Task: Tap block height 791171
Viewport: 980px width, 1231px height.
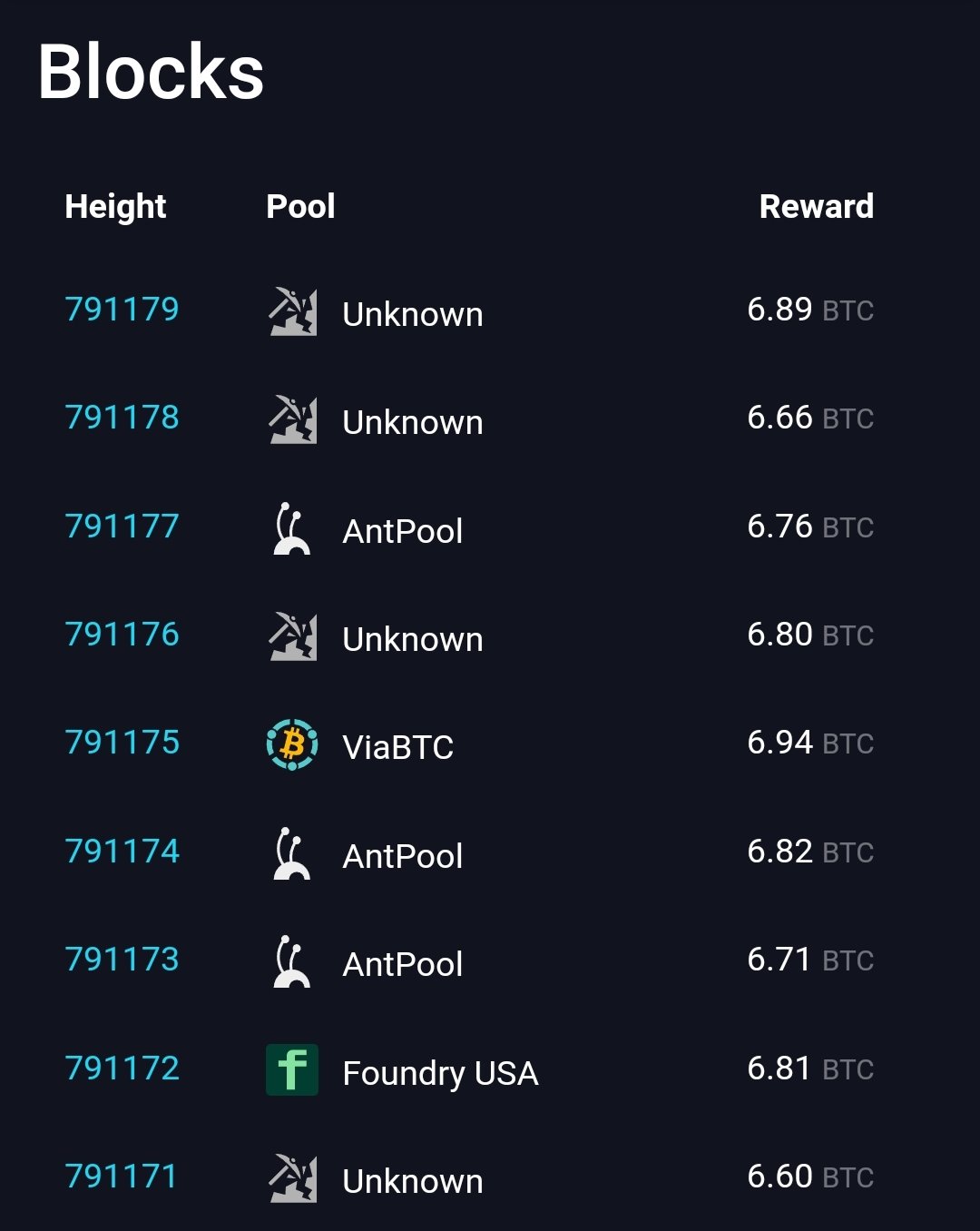Action: [x=122, y=1177]
